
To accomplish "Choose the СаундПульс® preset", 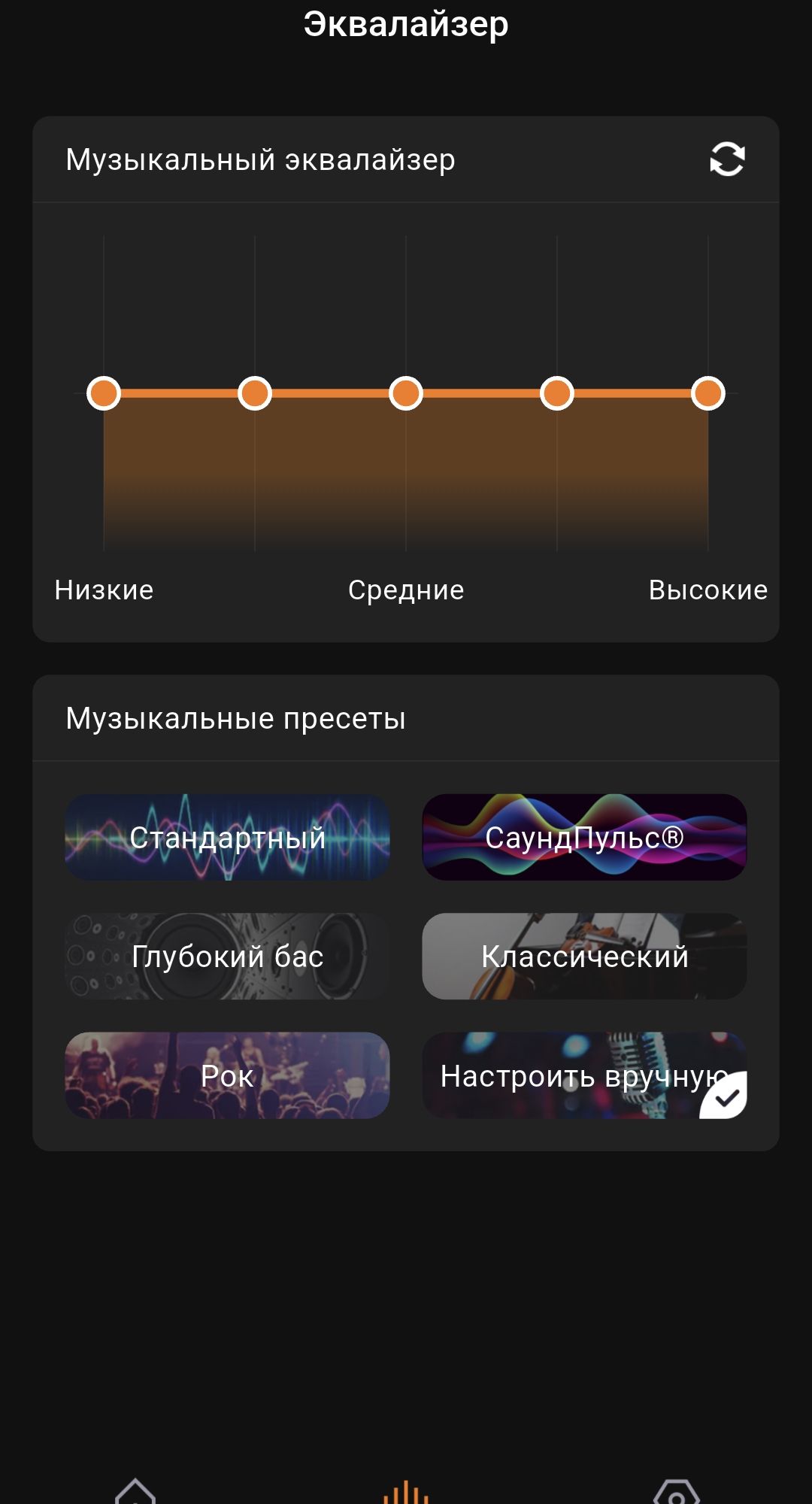I will click(x=584, y=837).
